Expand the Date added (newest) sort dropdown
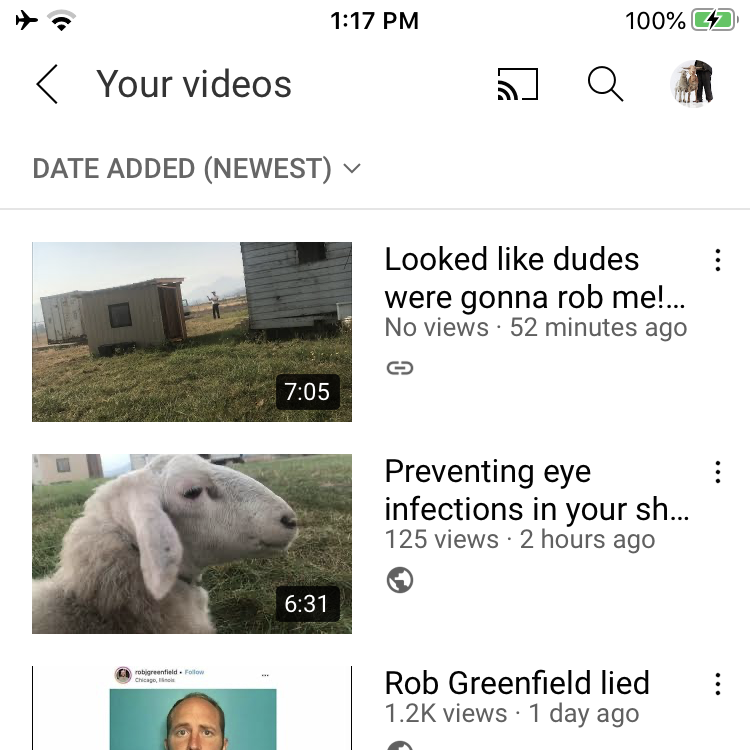The image size is (750, 750). point(196,169)
